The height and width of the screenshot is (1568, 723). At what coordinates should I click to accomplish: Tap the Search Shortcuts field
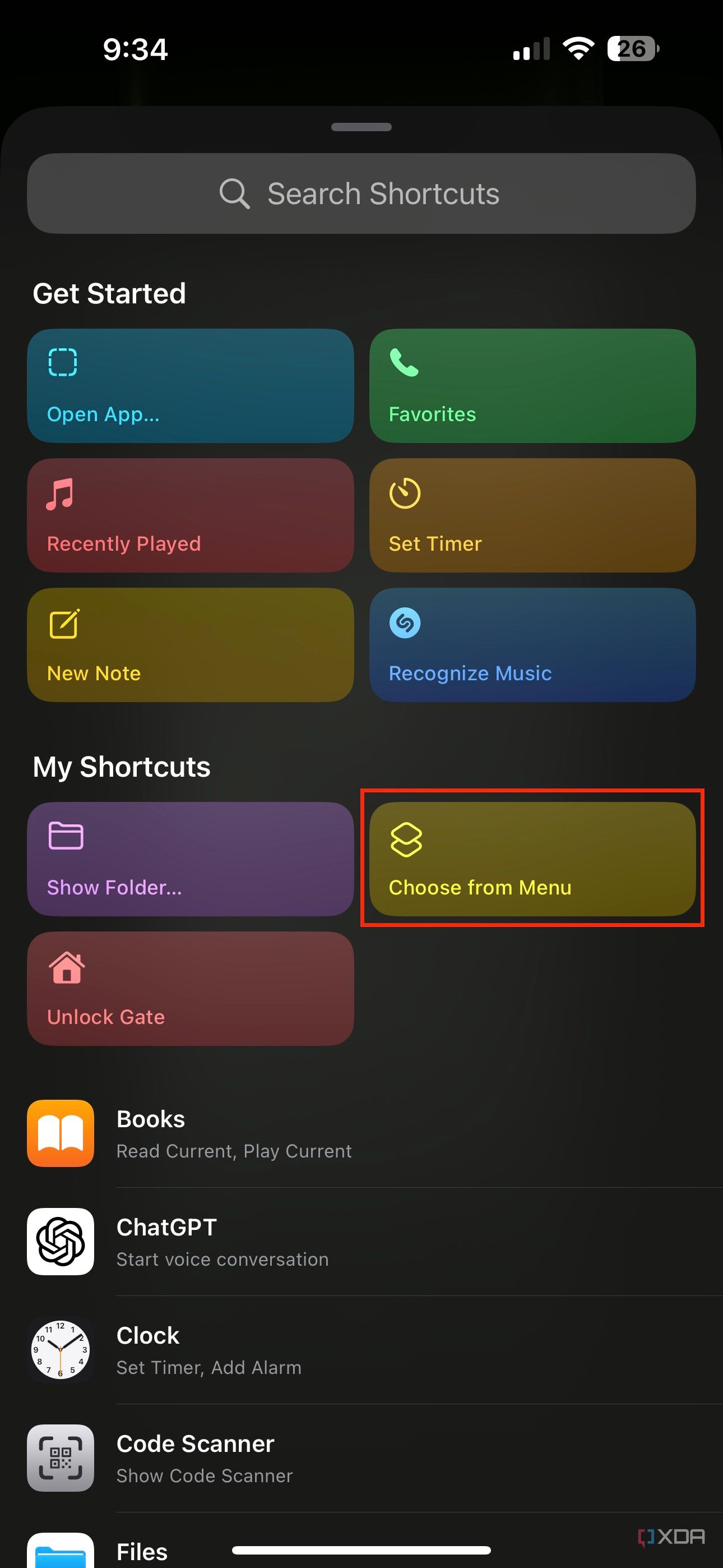click(x=361, y=193)
